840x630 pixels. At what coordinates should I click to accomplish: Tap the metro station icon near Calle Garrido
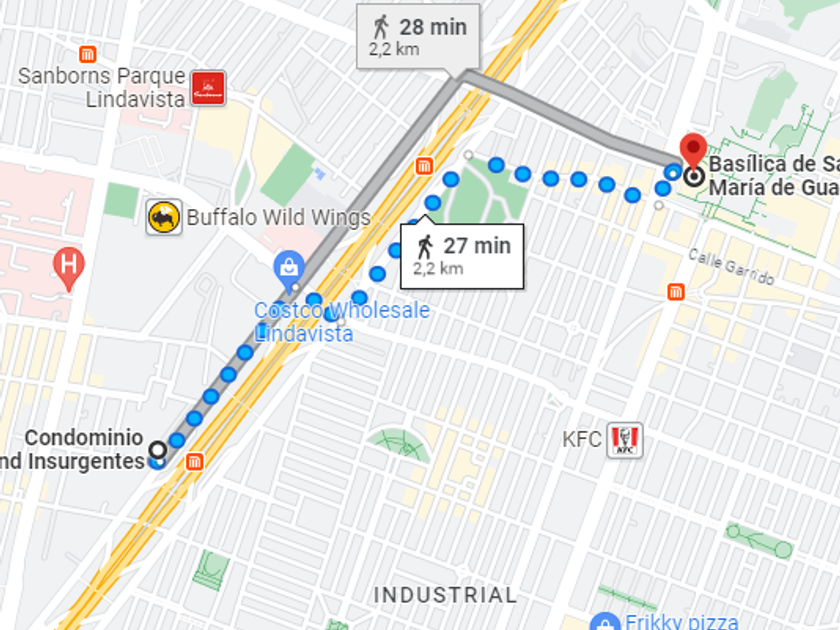coord(676,292)
